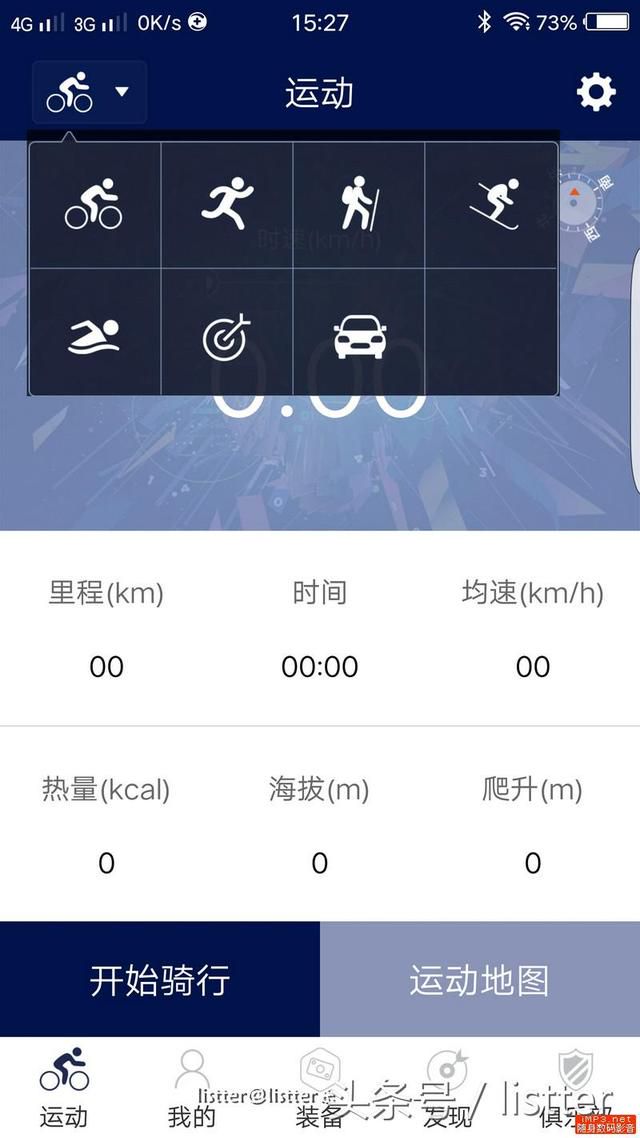The height and width of the screenshot is (1138, 640).
Task: Switch to the 我的 tab
Action: (192, 1088)
